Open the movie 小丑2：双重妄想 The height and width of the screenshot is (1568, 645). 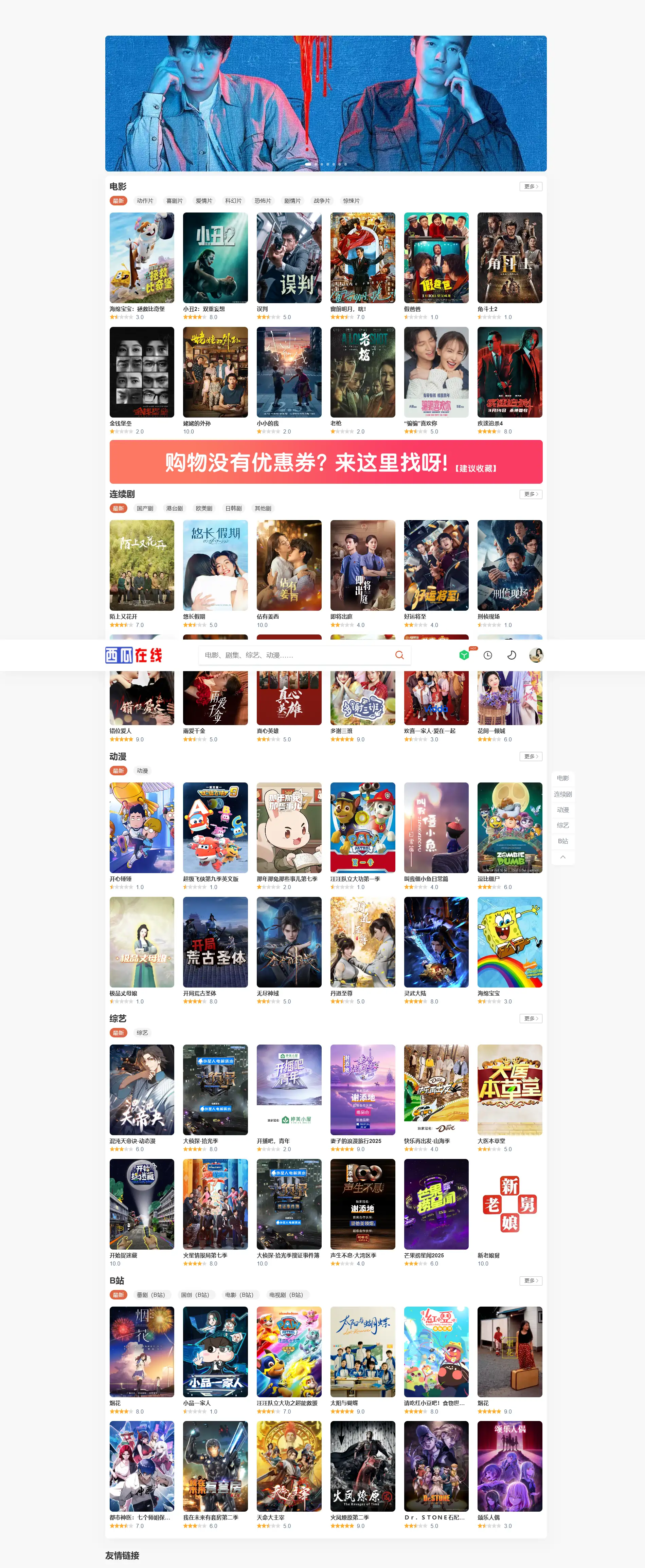click(x=215, y=258)
